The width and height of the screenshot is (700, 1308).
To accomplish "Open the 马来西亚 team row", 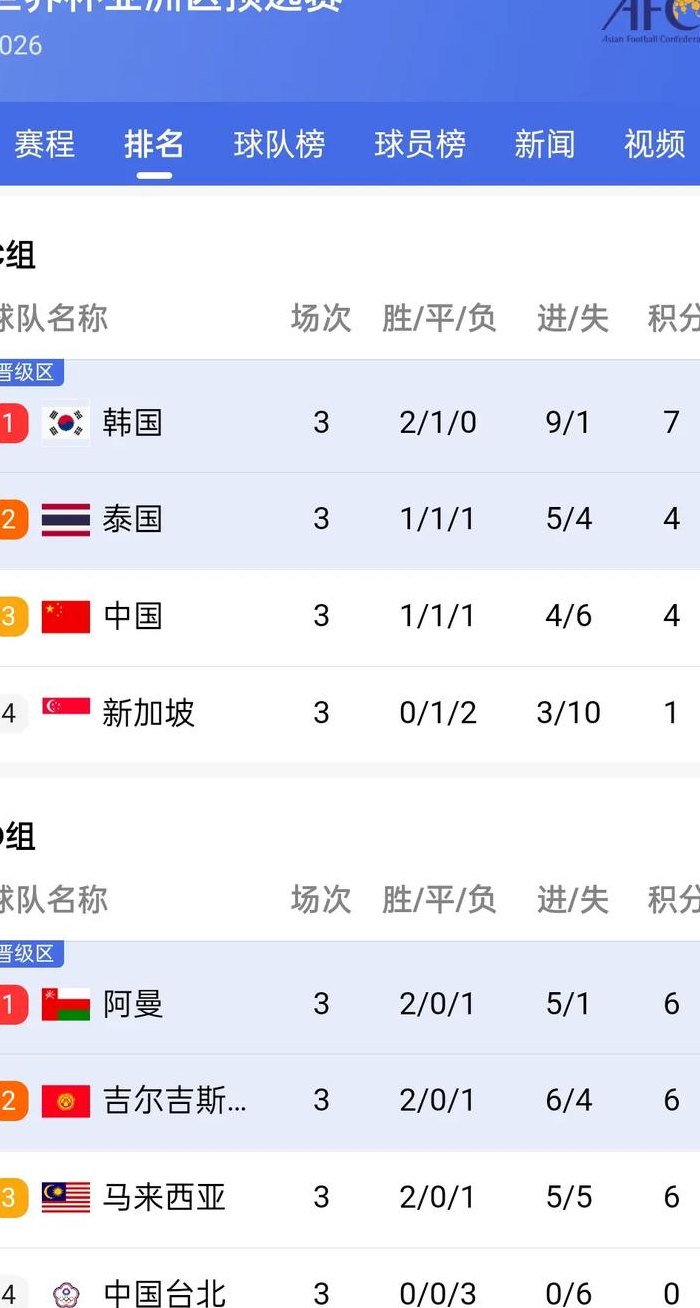I will click(x=350, y=1197).
